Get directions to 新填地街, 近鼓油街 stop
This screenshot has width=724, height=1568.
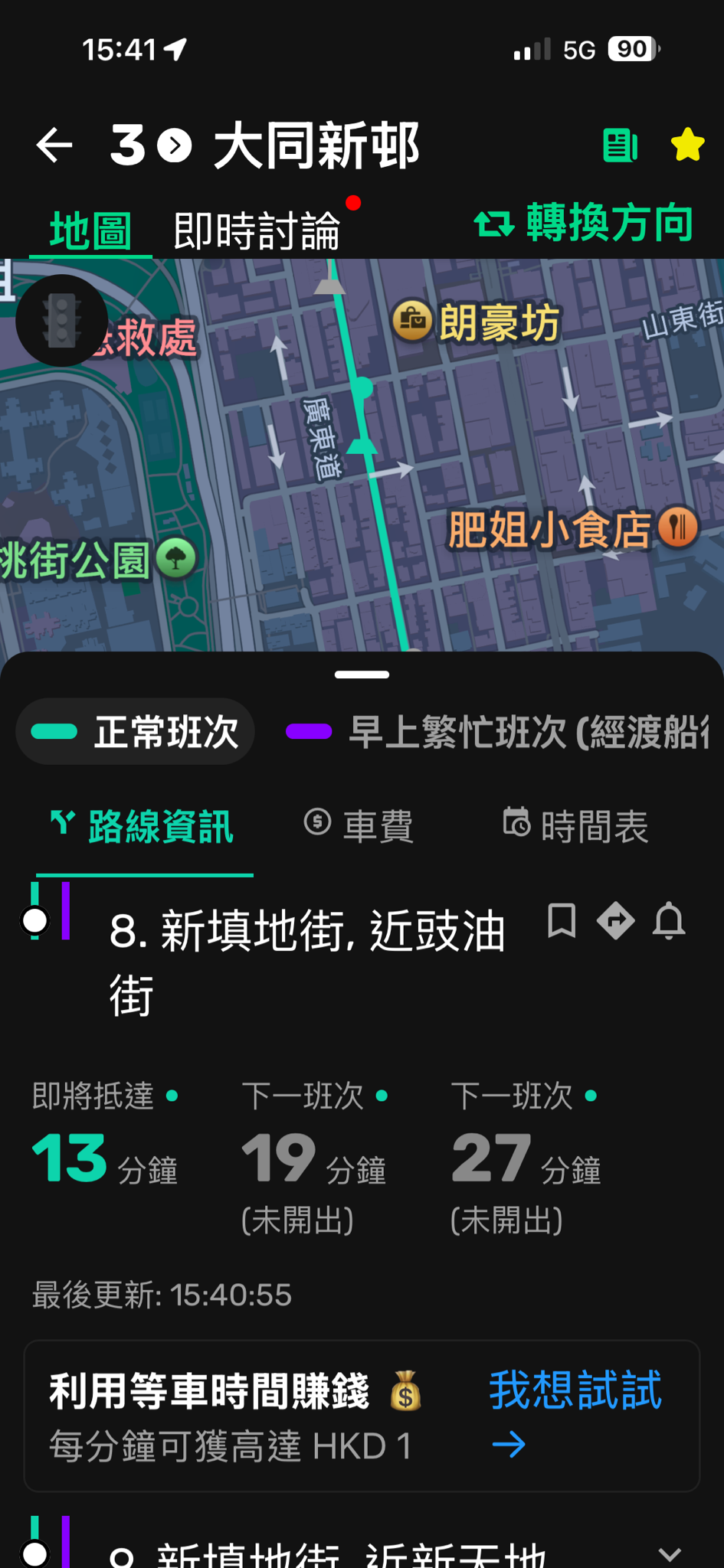point(616,920)
